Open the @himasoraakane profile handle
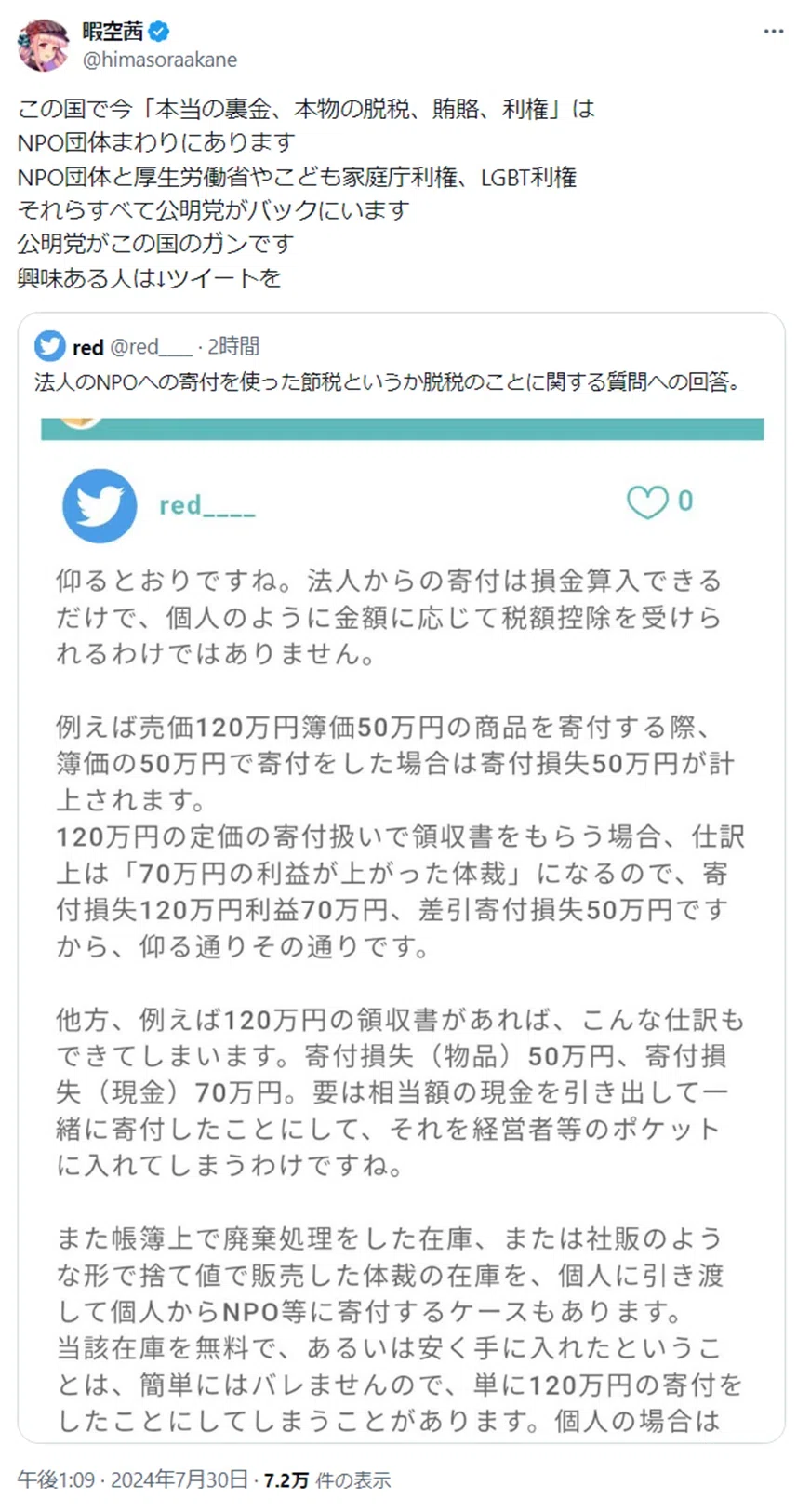Viewport: 797px width, 1512px height. 159,60
